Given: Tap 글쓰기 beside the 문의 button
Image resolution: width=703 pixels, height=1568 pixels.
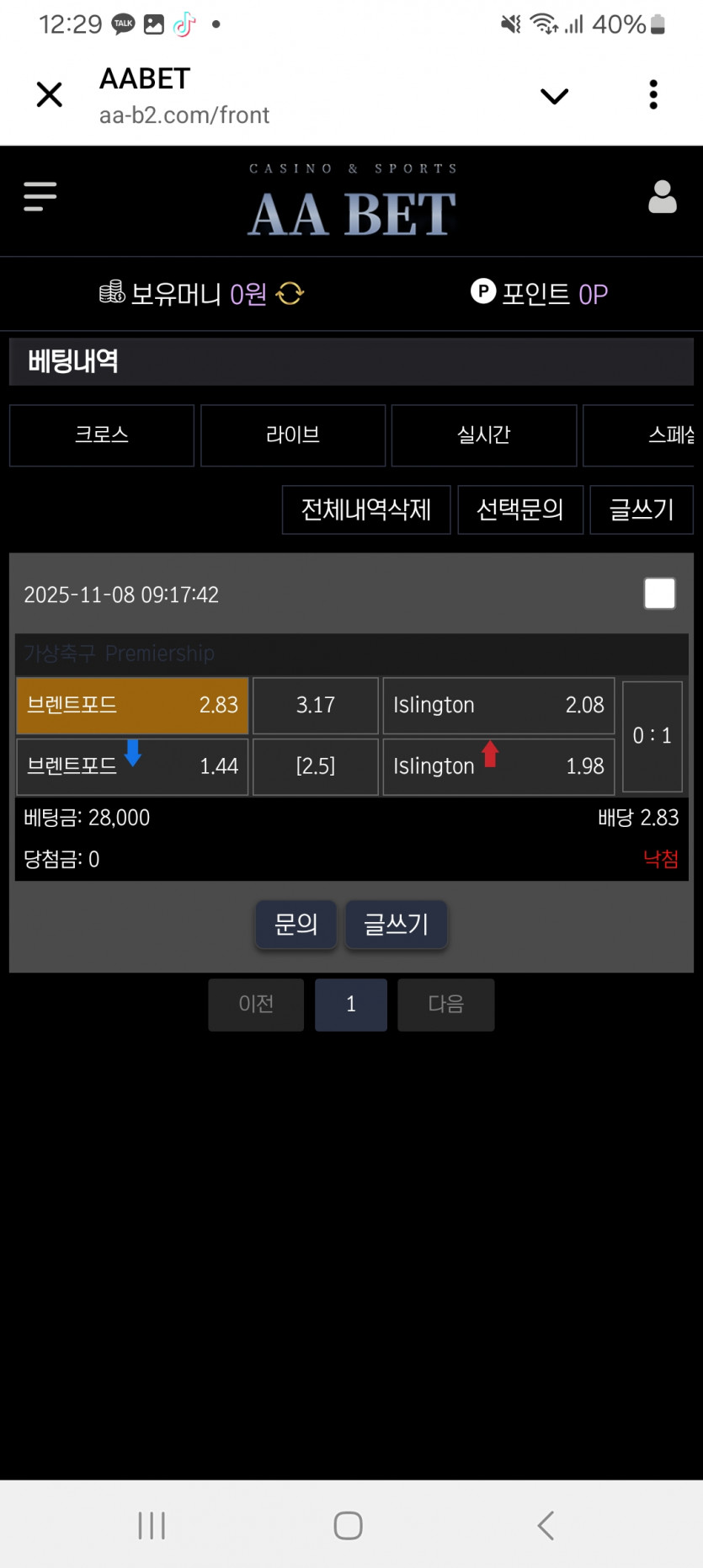Looking at the screenshot, I should click(x=396, y=925).
